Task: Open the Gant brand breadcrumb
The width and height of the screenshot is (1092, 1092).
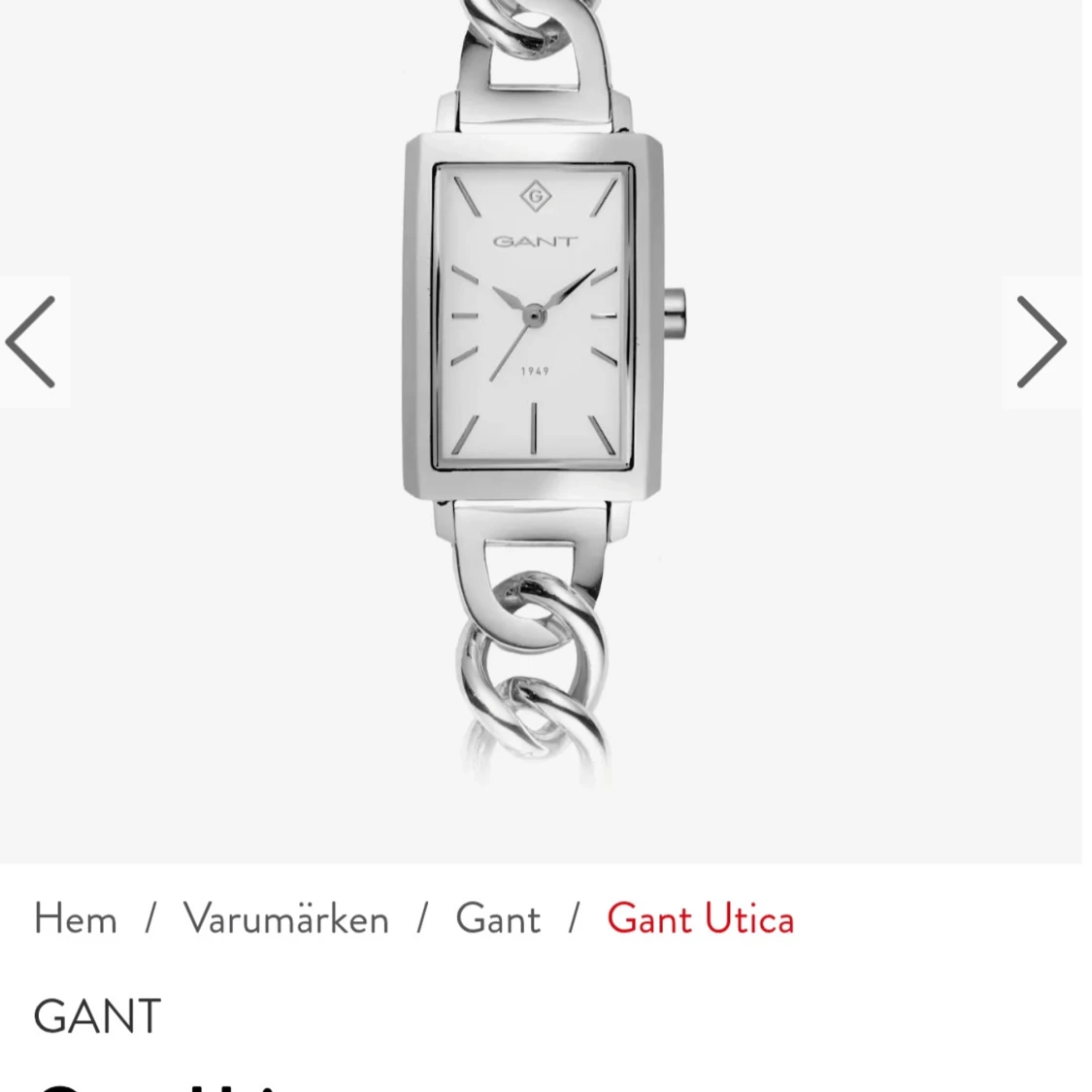Action: pos(498,918)
